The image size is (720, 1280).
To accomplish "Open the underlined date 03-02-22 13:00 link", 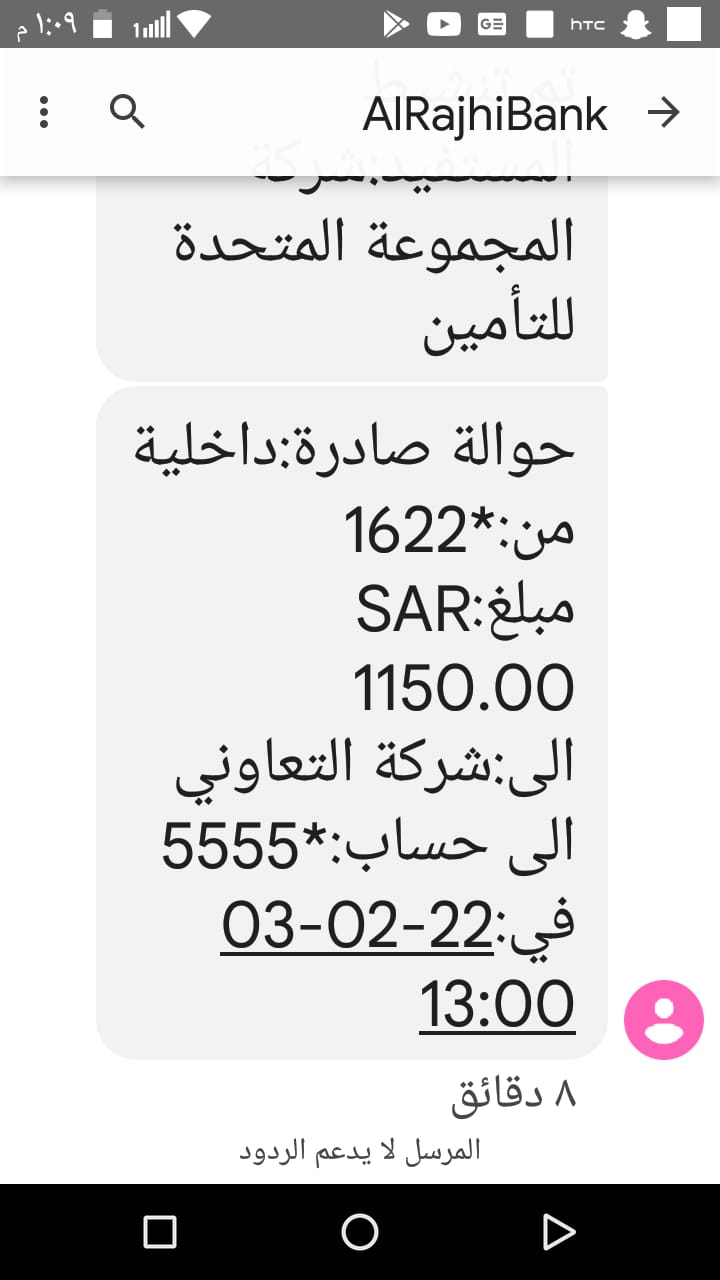I will [400, 964].
